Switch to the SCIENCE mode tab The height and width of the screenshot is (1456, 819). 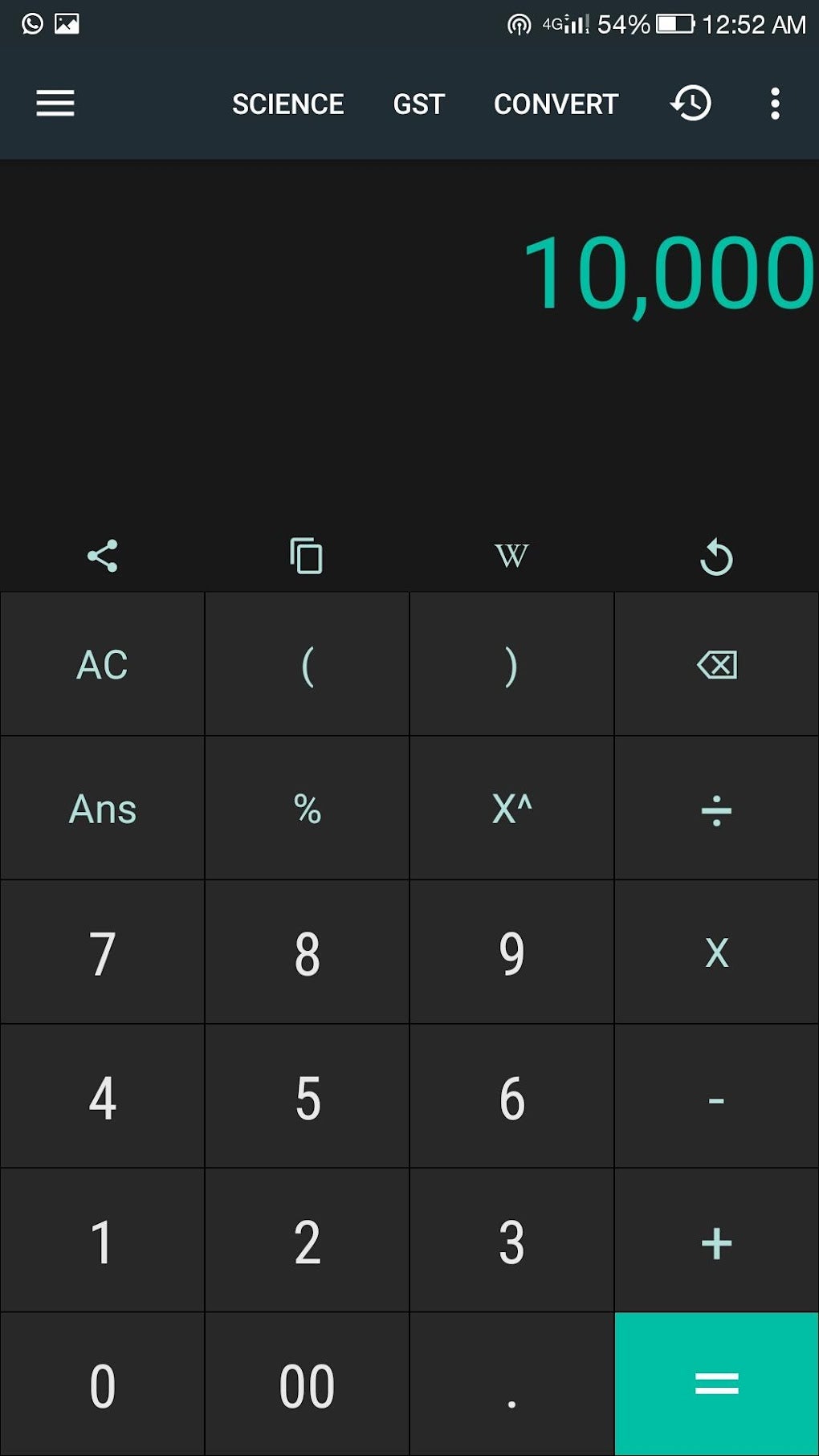coord(287,103)
